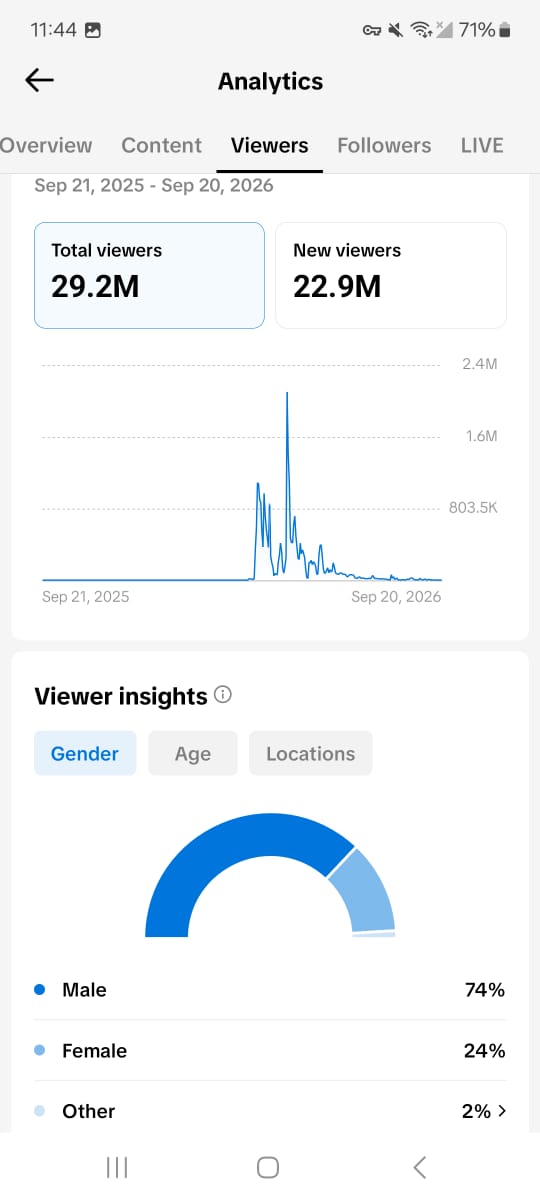The image size is (540, 1200).
Task: Select the Gender chip
Action: 85,754
